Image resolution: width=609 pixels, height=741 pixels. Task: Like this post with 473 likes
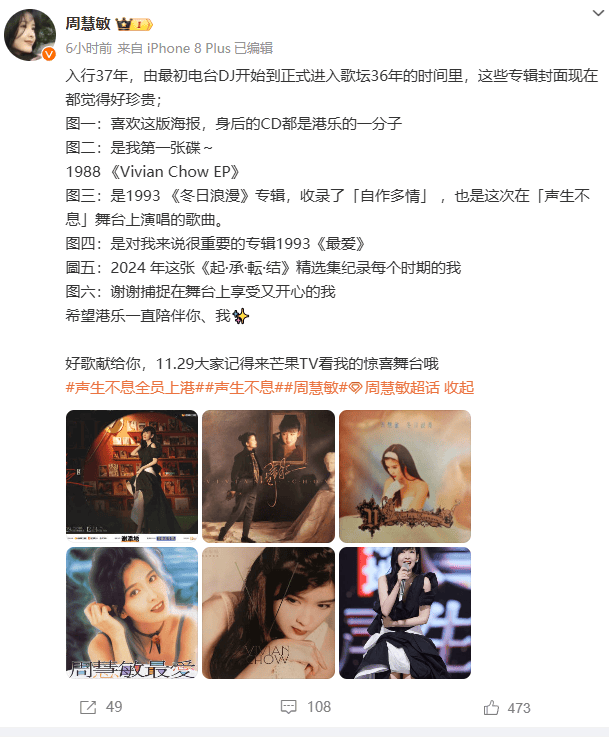(506, 707)
